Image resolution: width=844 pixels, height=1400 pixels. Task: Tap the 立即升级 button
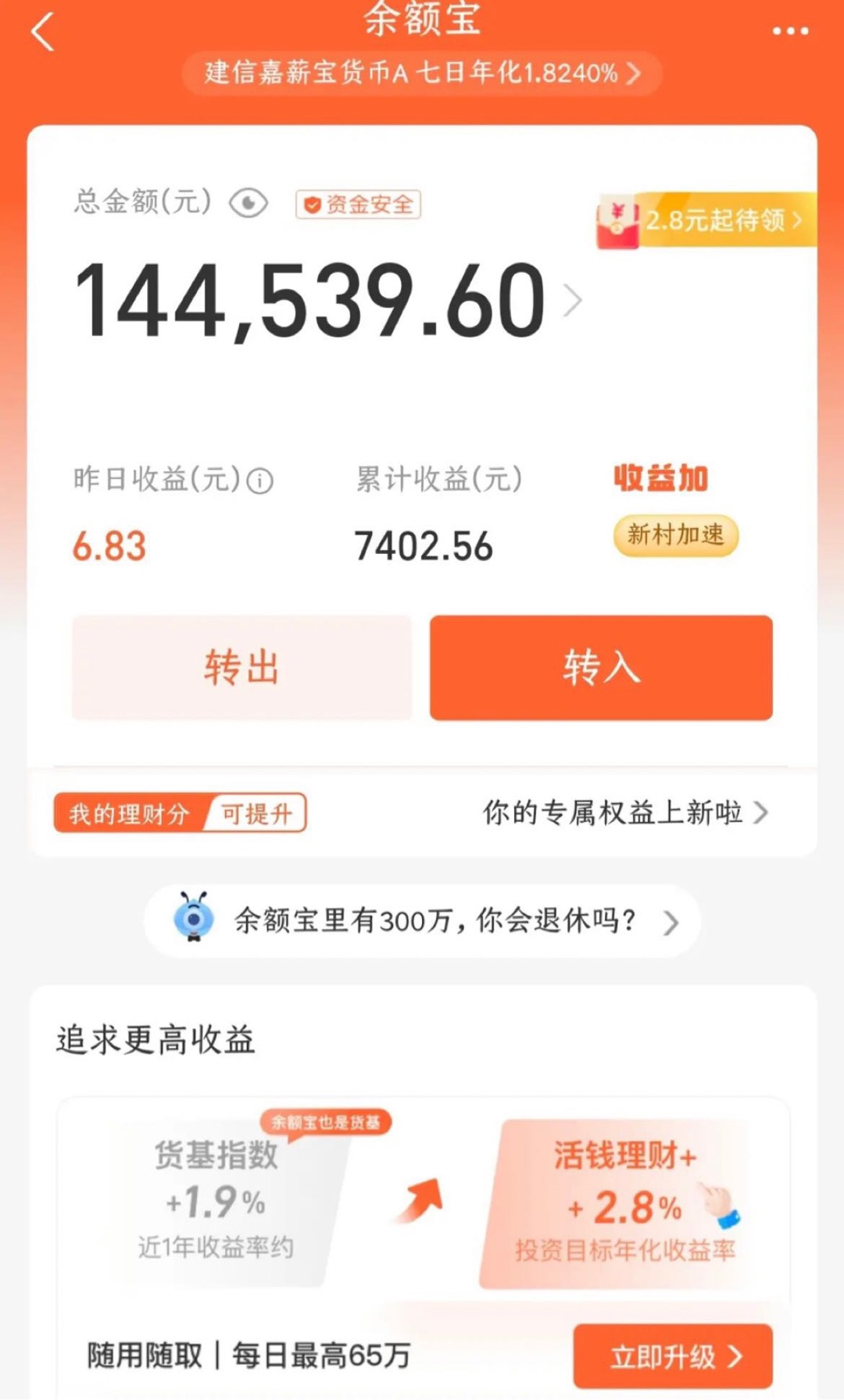pos(673,1356)
